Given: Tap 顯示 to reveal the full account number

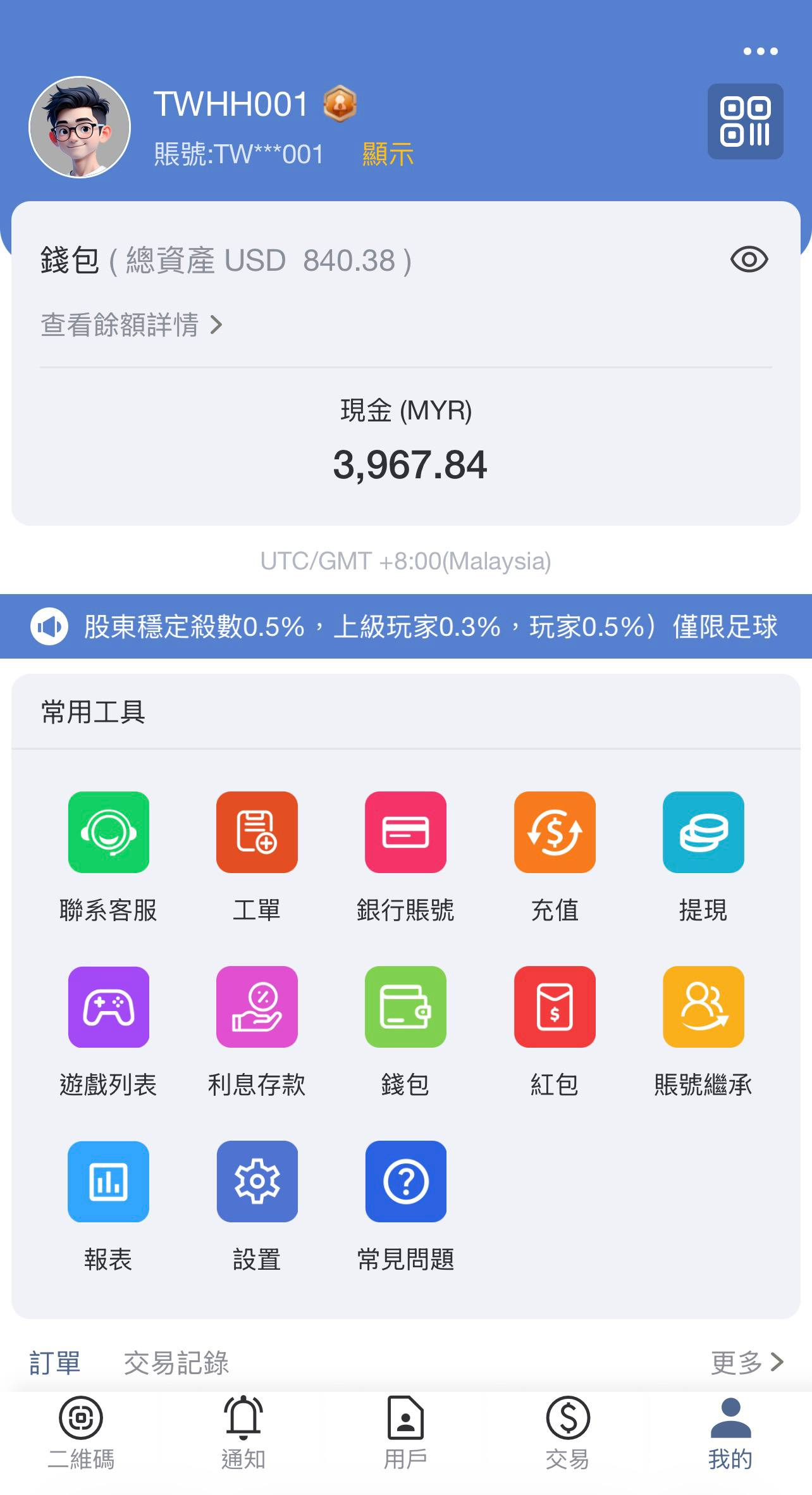Looking at the screenshot, I should 388,154.
